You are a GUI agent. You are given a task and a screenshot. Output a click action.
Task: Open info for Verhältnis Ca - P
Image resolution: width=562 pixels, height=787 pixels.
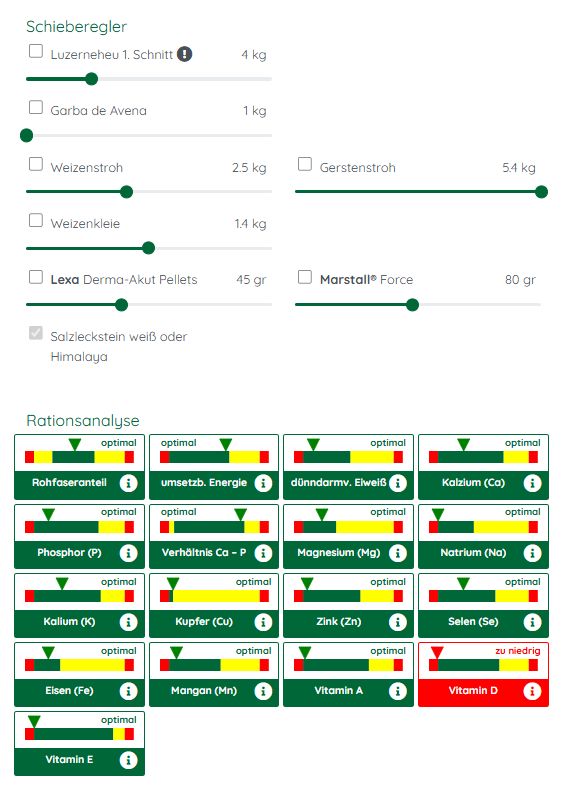tap(263, 553)
